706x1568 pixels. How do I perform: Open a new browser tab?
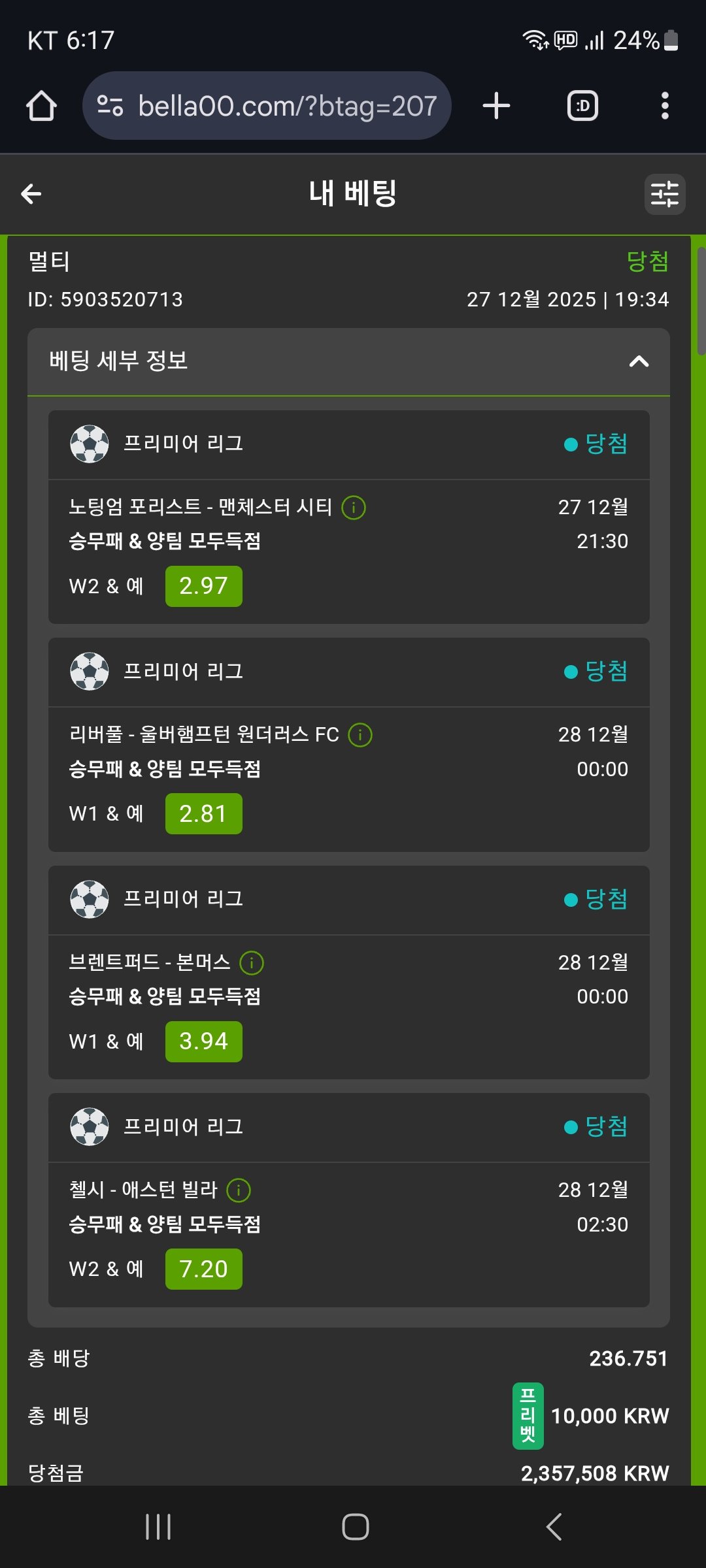coord(496,106)
